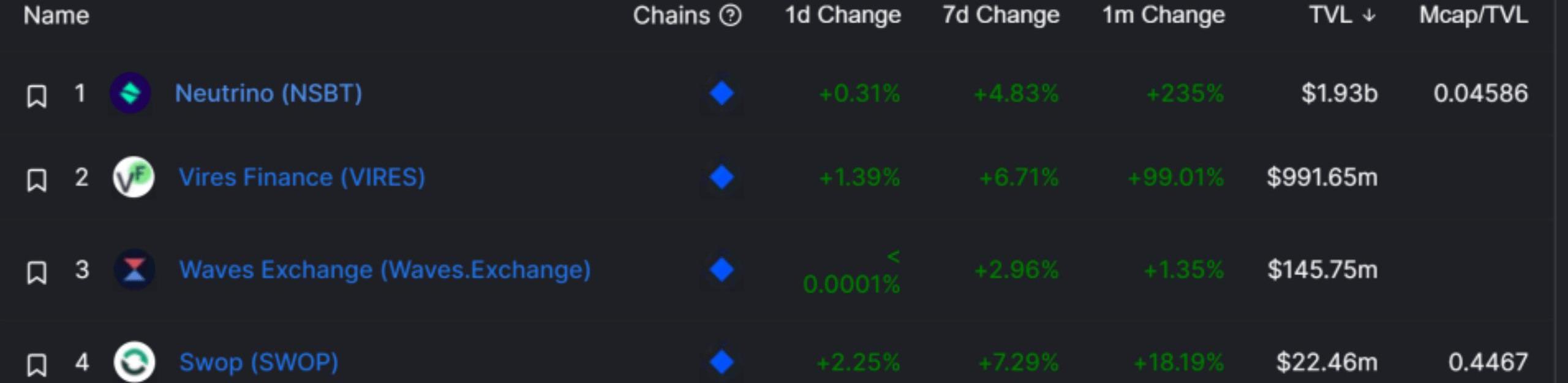
Task: Open Swop (SWOP) protocol page
Action: coord(258,362)
